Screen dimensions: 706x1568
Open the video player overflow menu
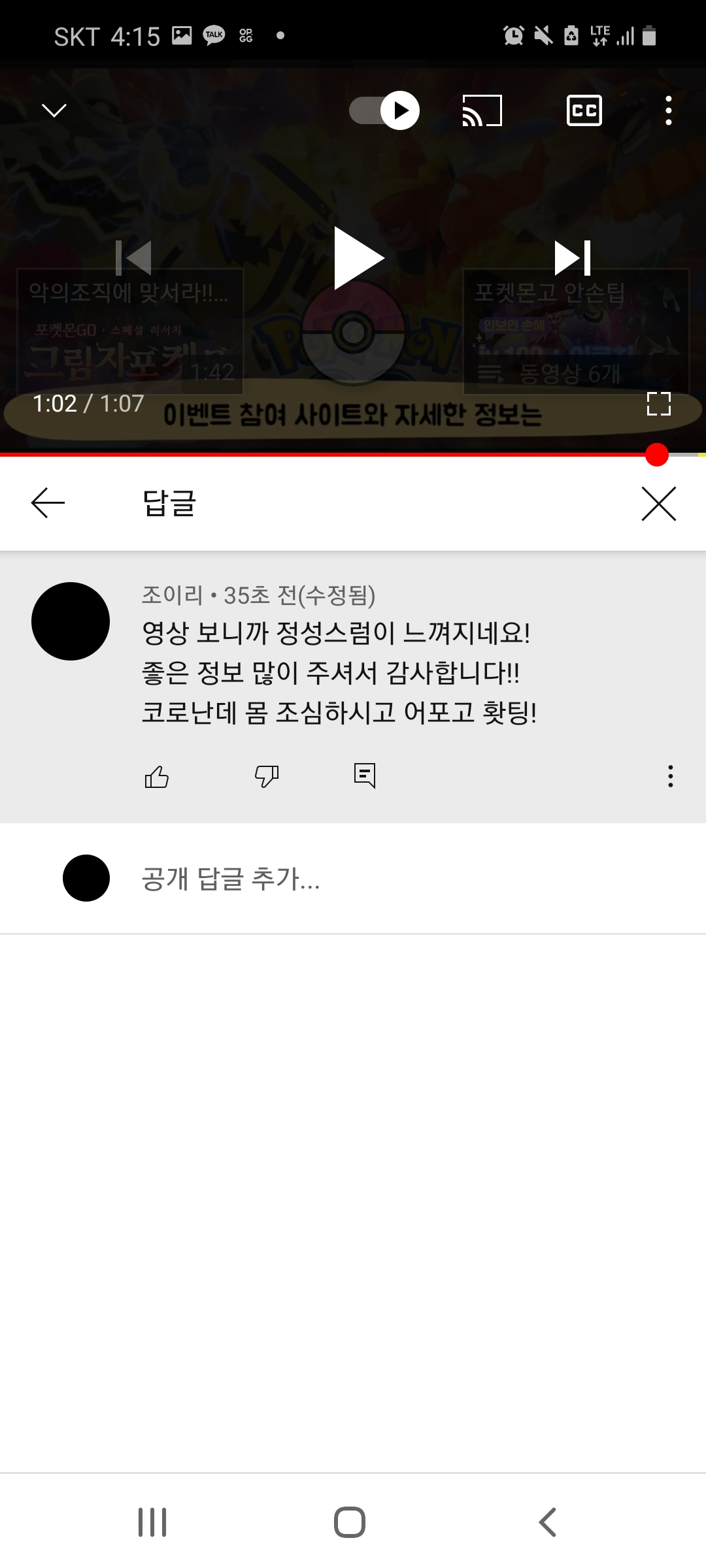(x=668, y=110)
